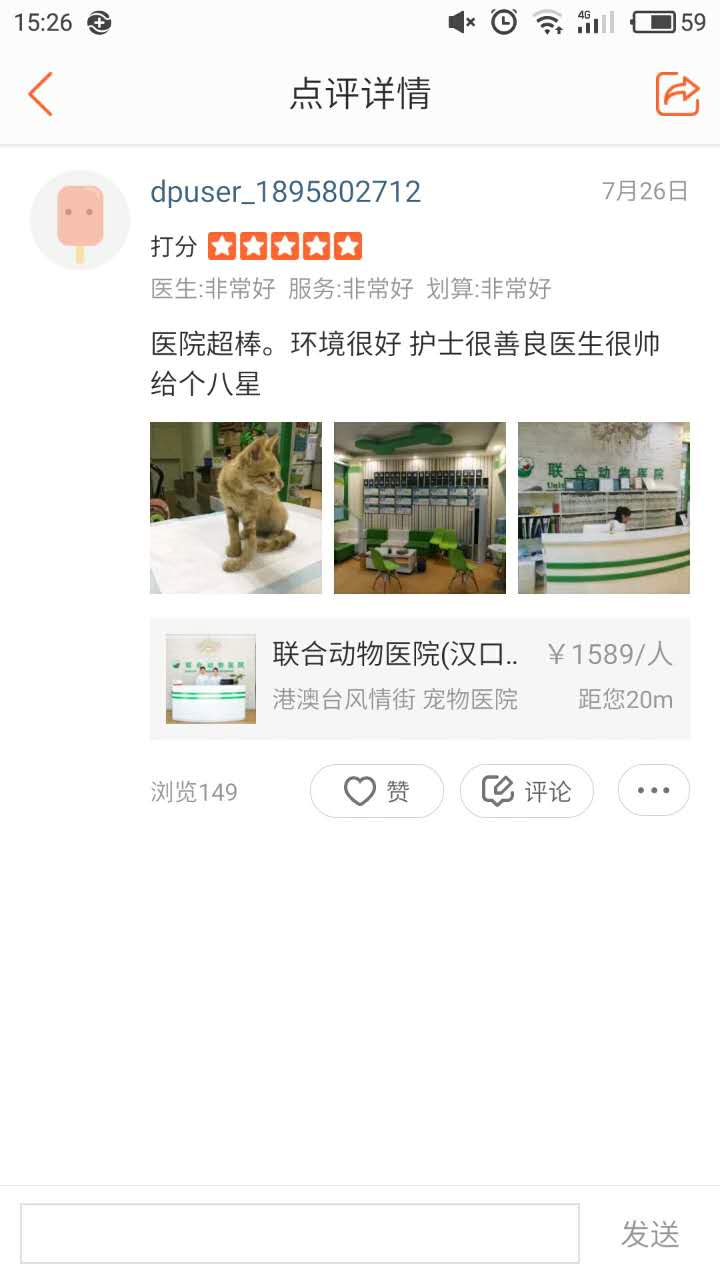Like this review with the 赞 button

coord(377,791)
